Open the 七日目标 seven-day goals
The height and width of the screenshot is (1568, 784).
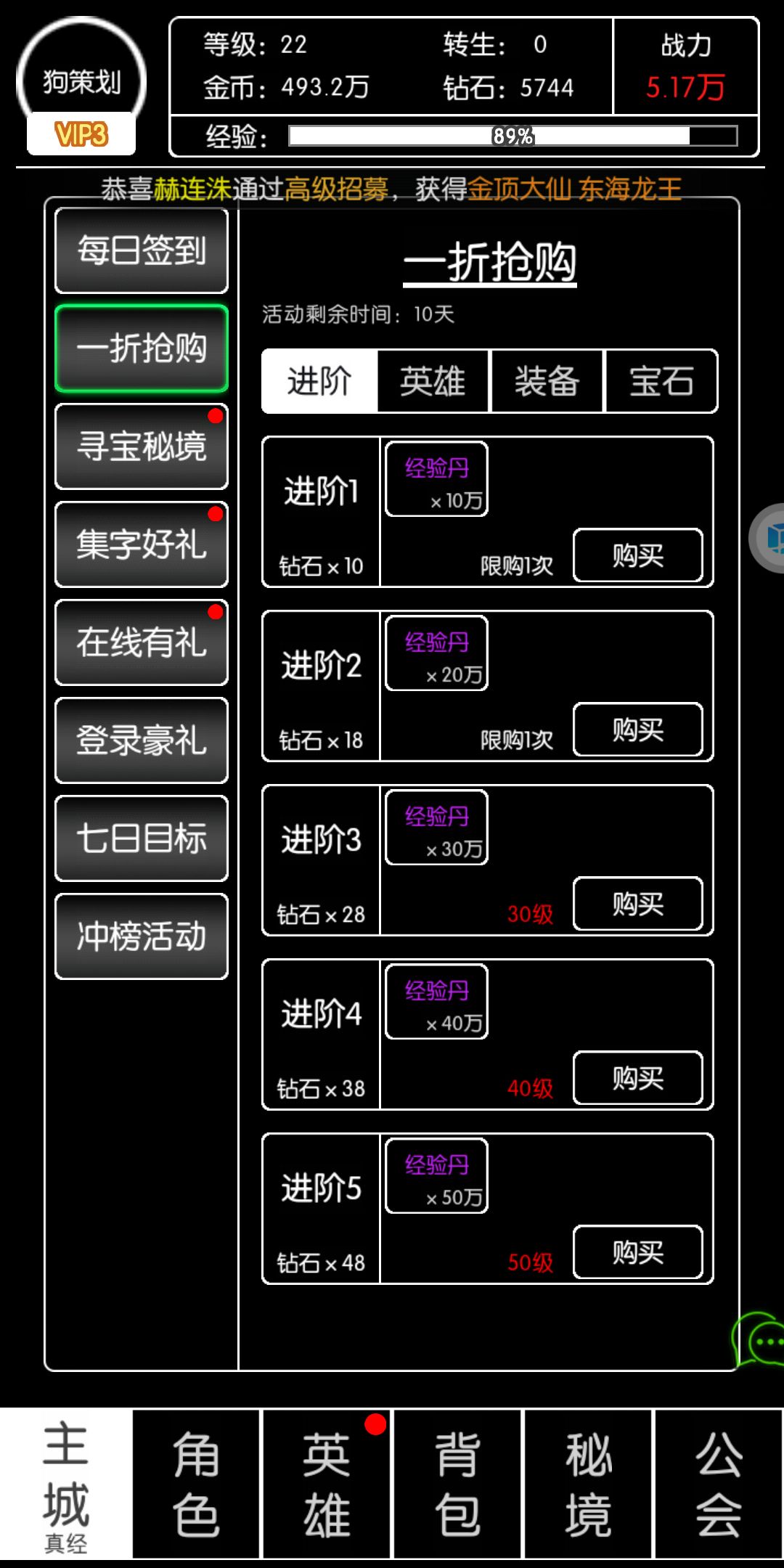pos(141,839)
